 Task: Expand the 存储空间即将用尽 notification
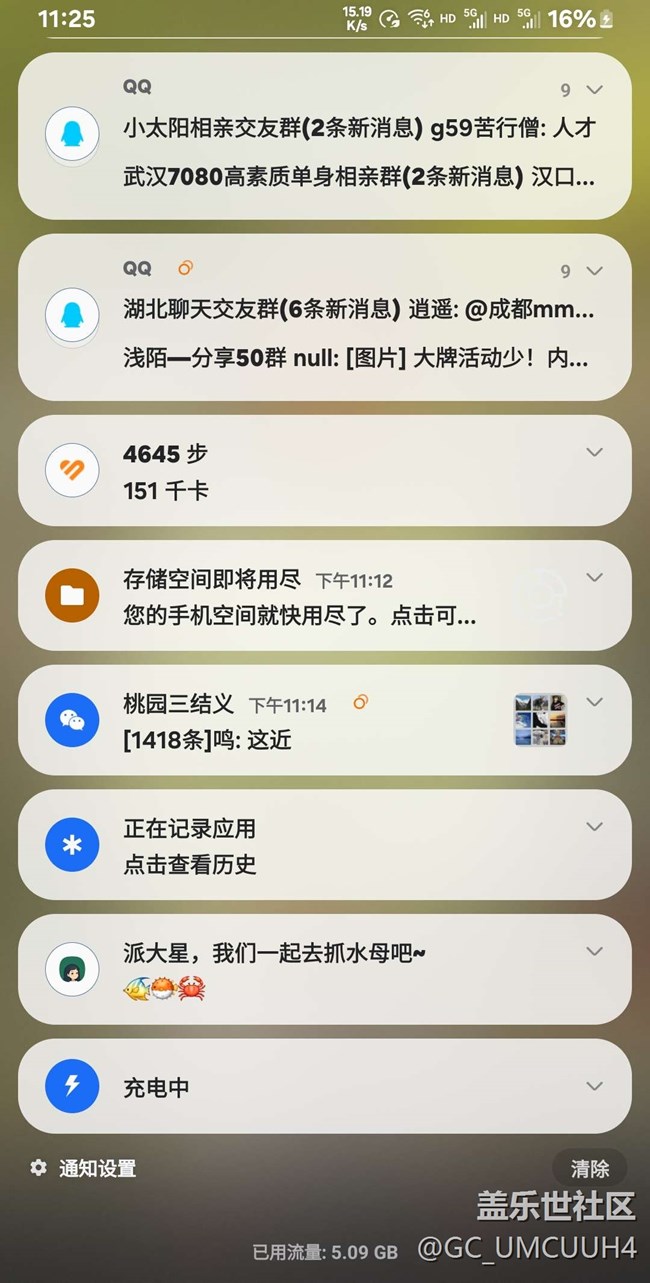595,578
